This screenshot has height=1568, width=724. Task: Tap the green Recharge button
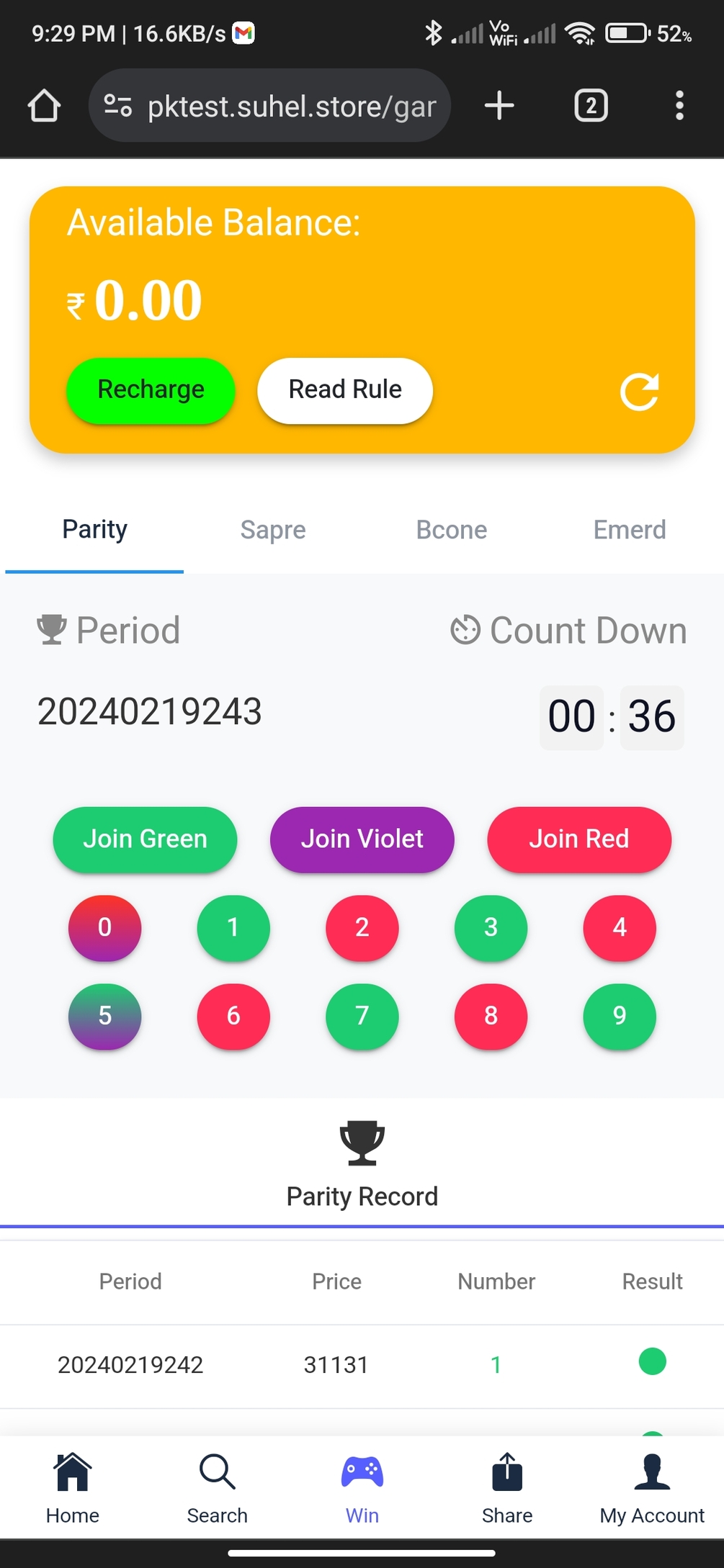pos(151,390)
